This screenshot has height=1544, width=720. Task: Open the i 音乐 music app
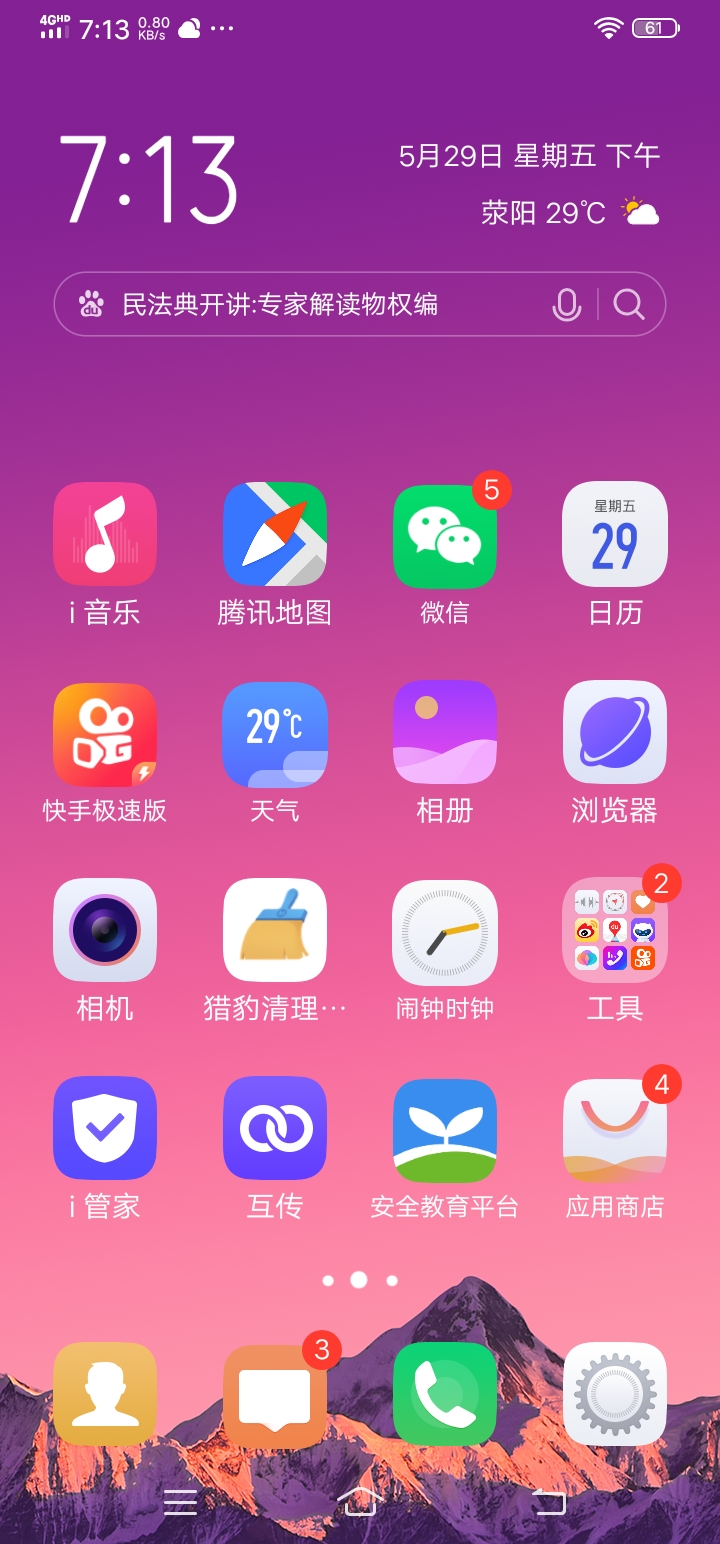[x=105, y=535]
